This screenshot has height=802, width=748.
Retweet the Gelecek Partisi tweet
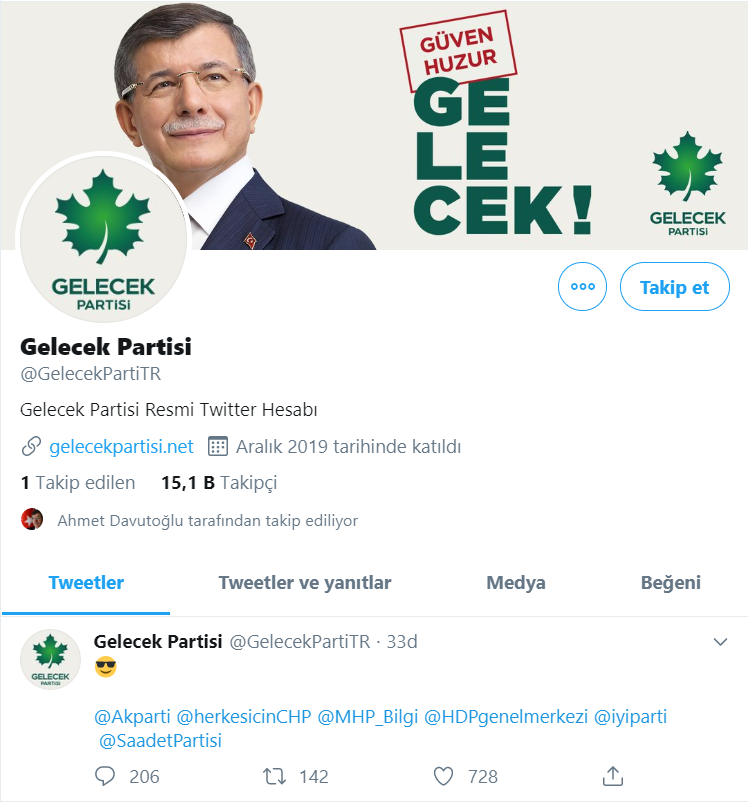tap(274, 776)
